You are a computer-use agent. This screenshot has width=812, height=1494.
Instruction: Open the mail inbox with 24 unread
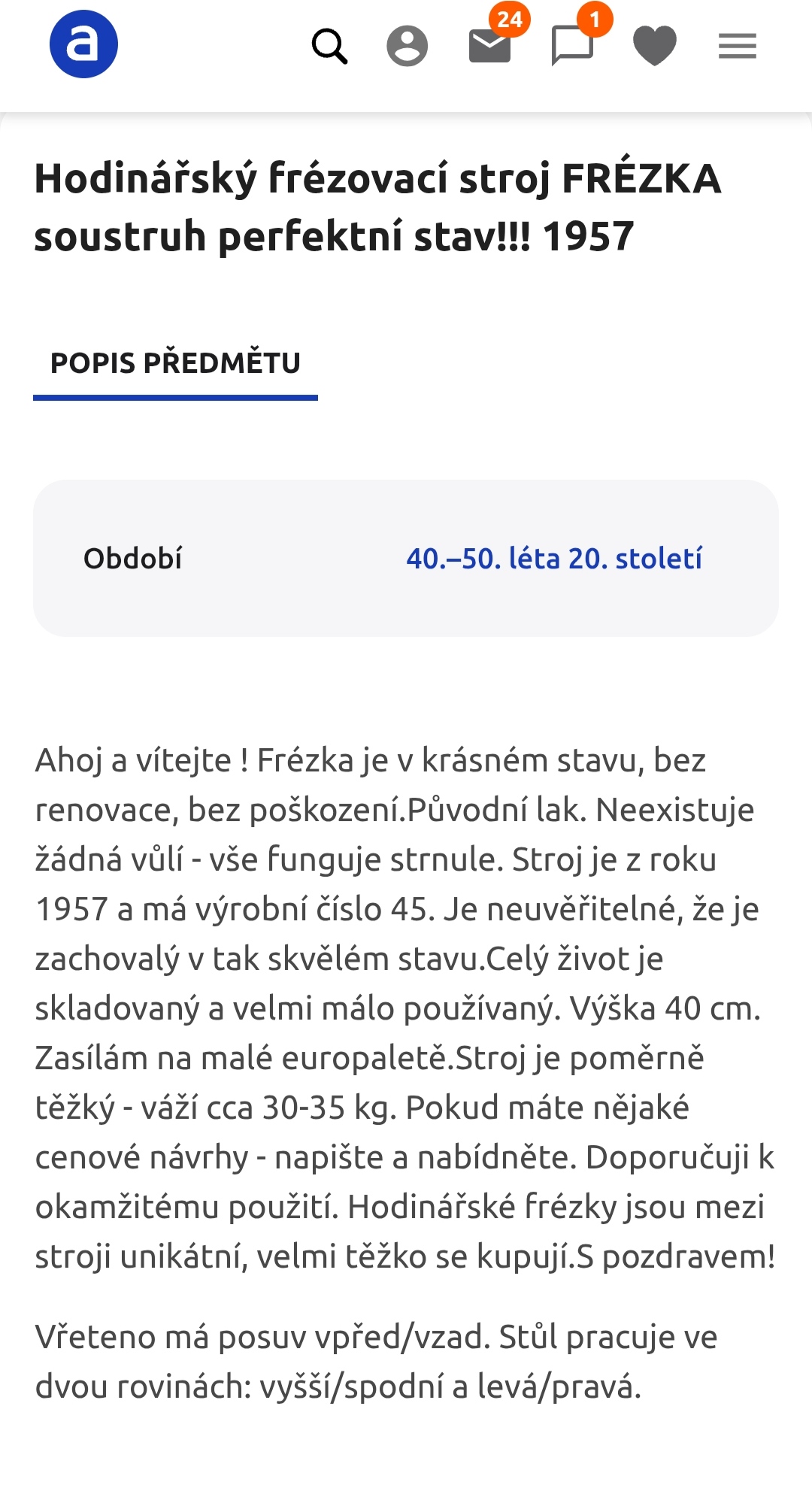489,47
